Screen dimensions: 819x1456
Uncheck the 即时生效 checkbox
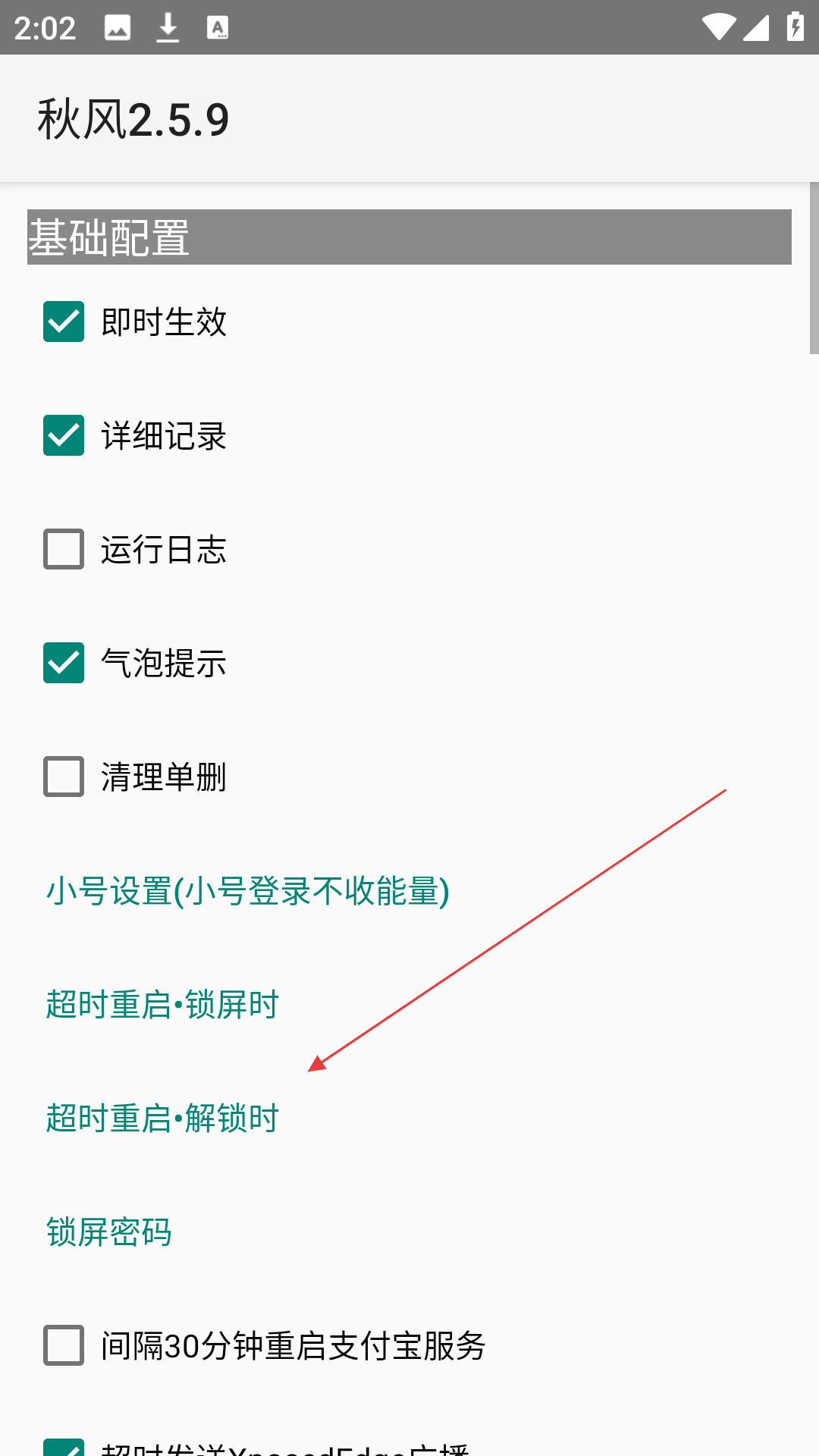[64, 322]
